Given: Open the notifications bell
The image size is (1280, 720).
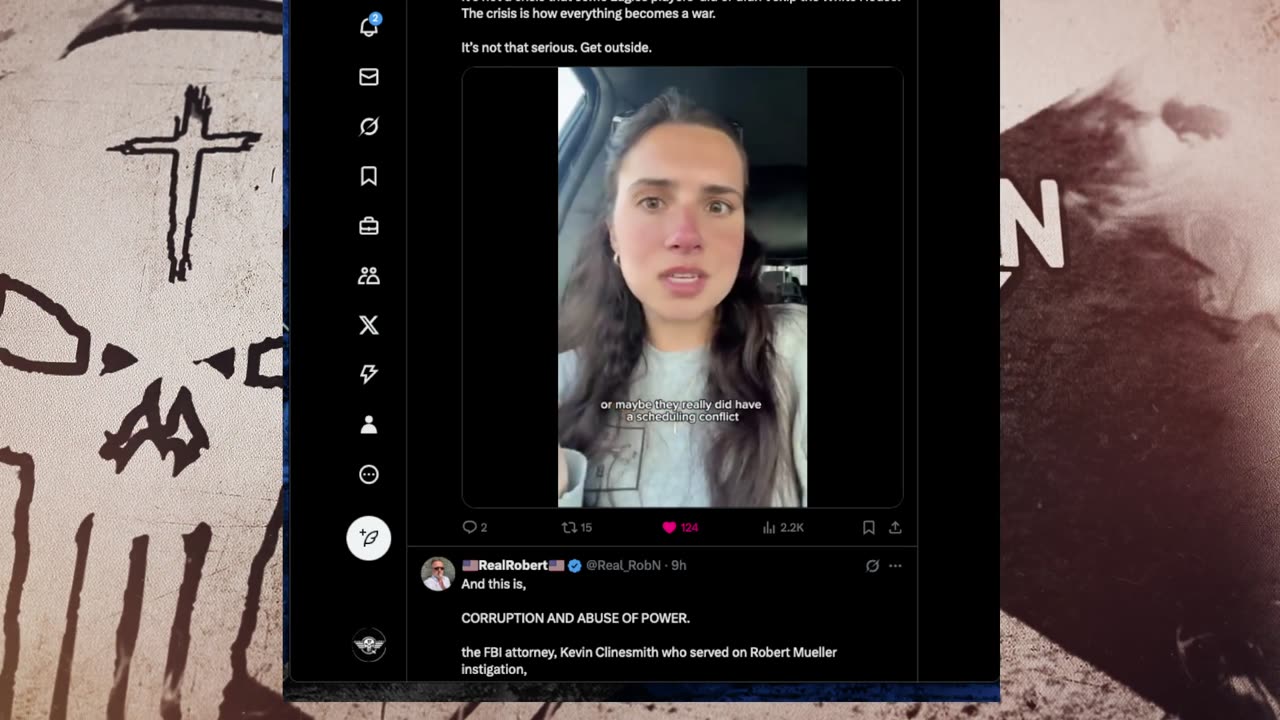Looking at the screenshot, I should 369,27.
